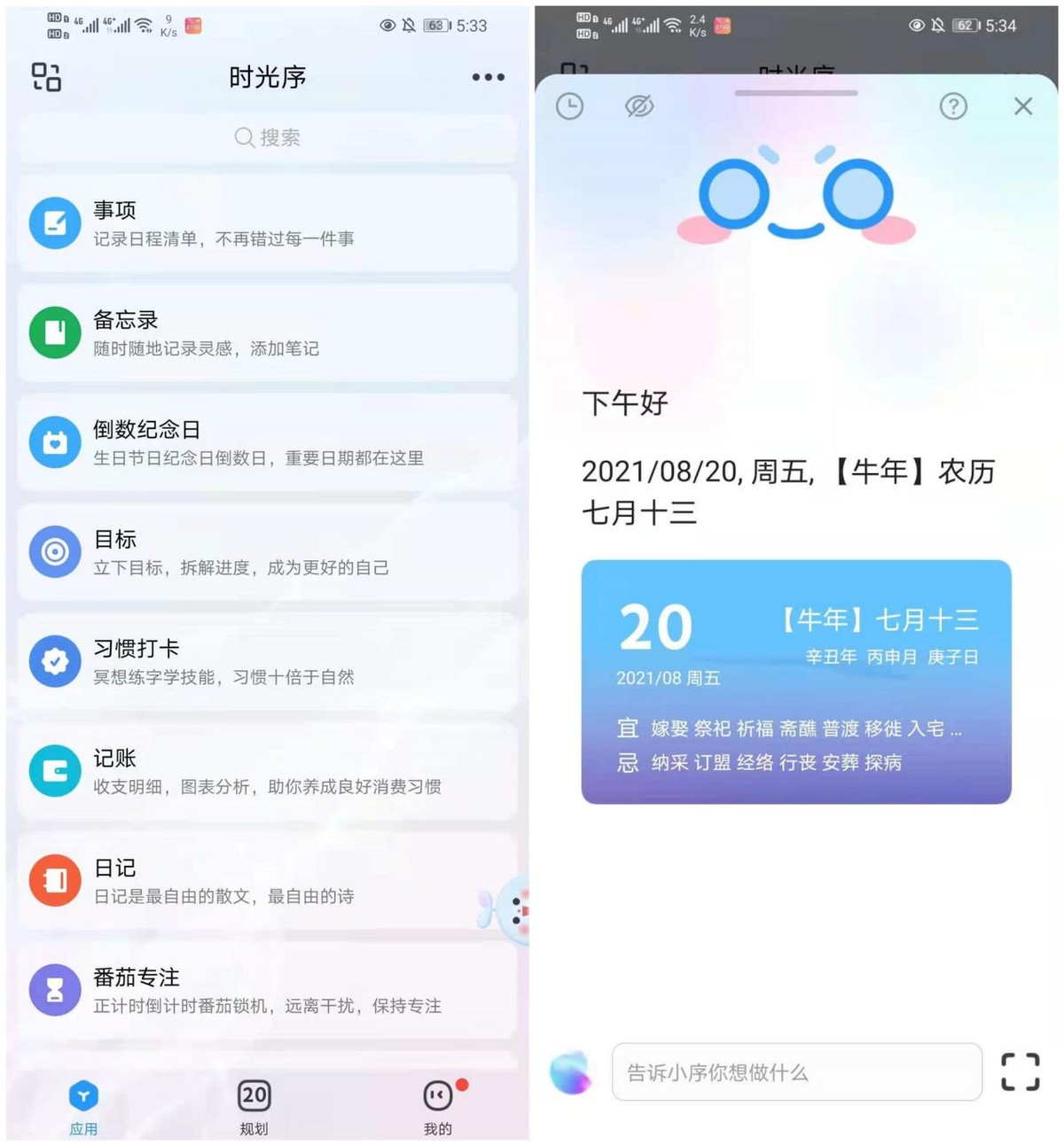
Task: Open 备忘录 memo notes
Action: (266, 333)
